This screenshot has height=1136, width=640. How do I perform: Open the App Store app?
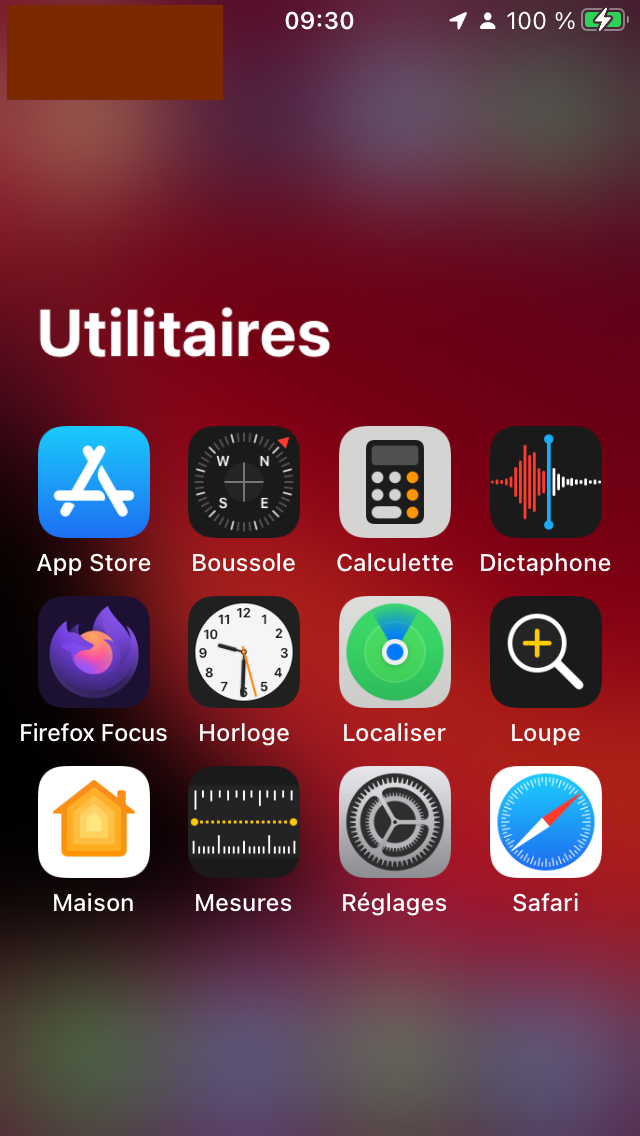pyautogui.click(x=93, y=482)
